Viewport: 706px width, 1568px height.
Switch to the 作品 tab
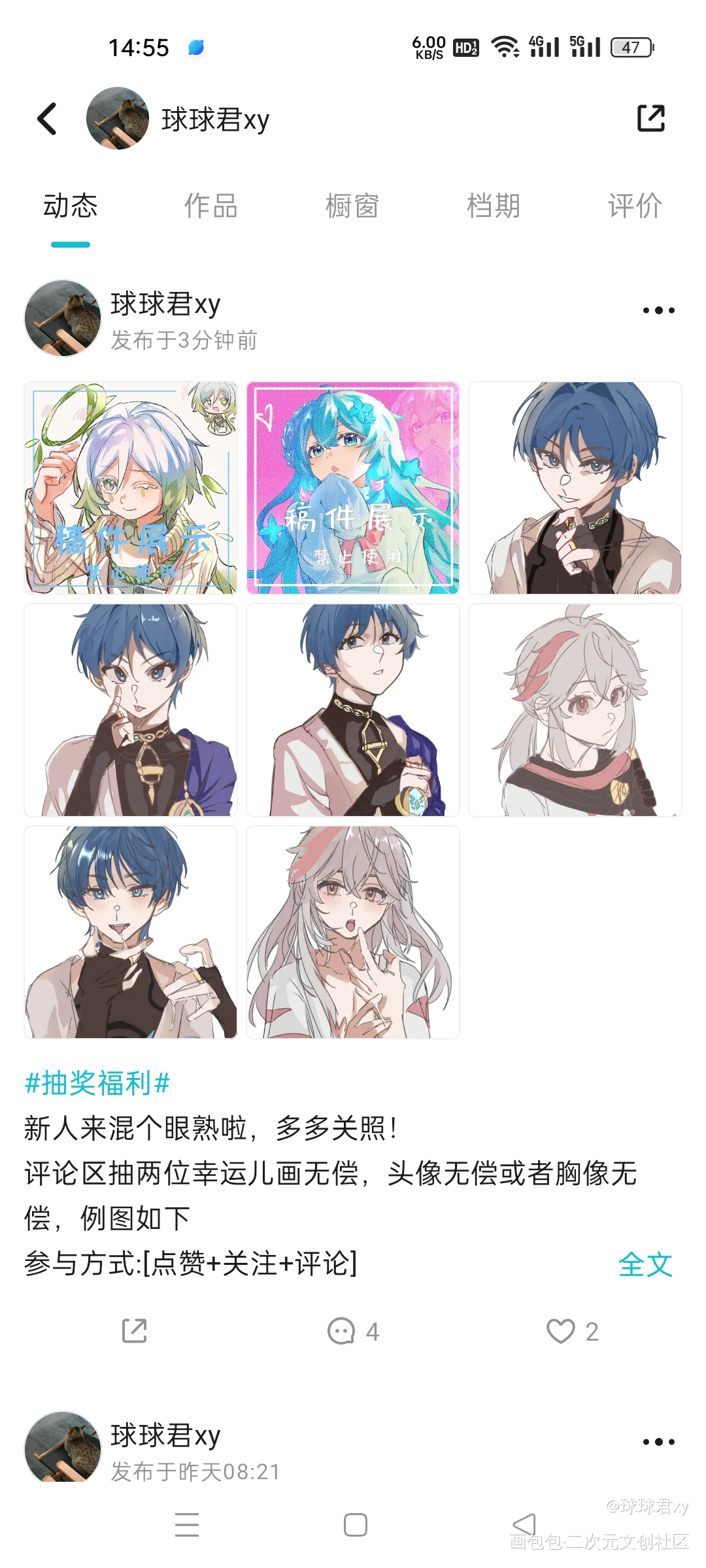point(210,206)
